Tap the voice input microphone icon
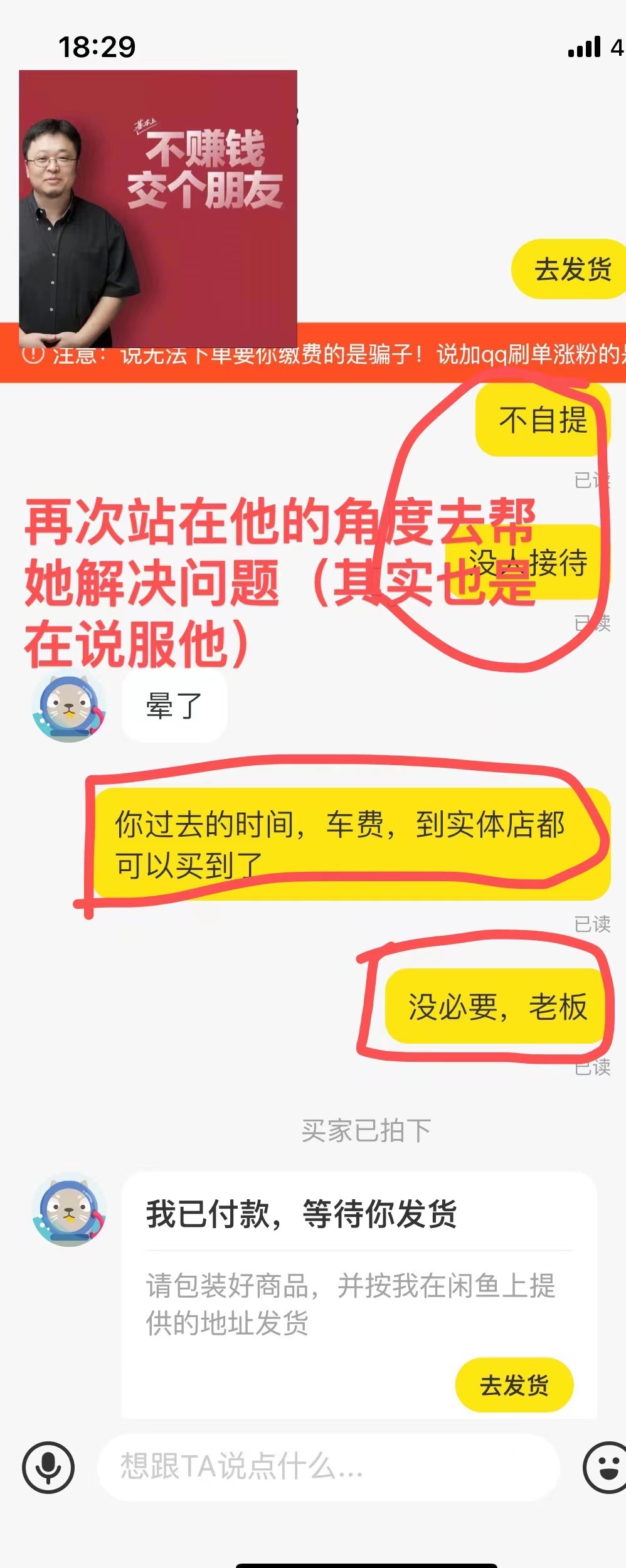 tap(48, 1468)
